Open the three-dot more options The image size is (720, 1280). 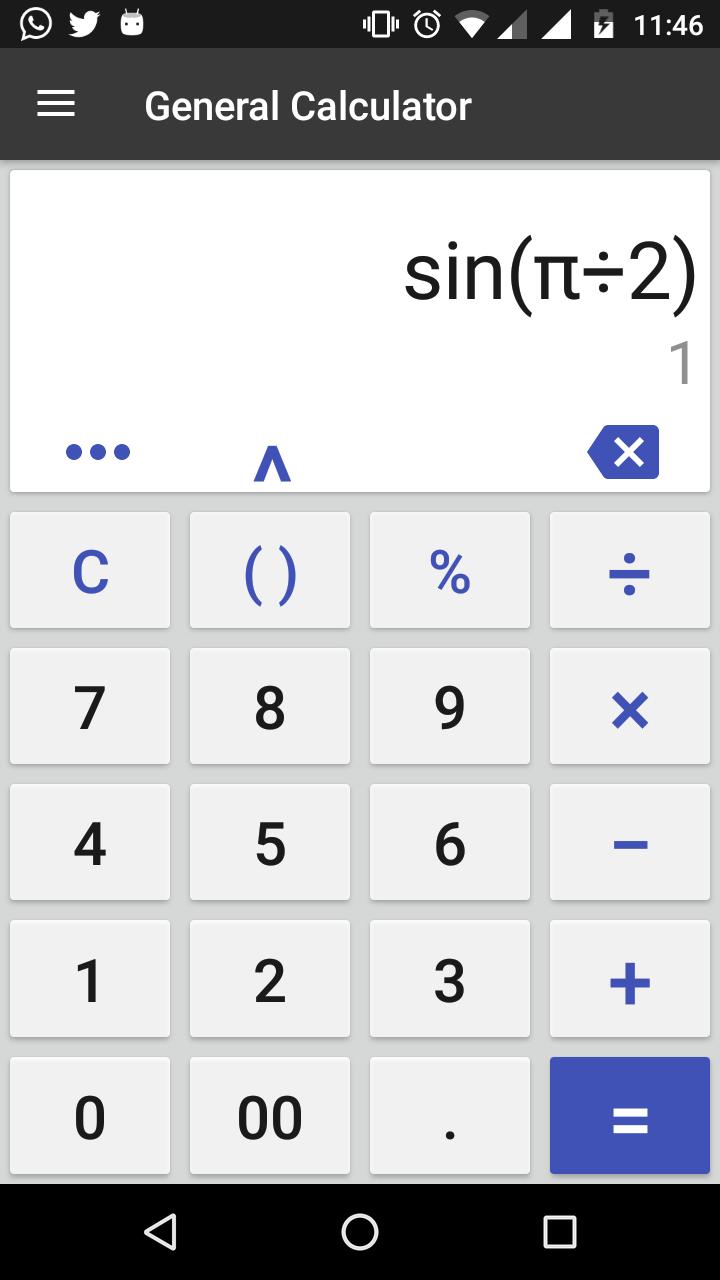tap(98, 452)
